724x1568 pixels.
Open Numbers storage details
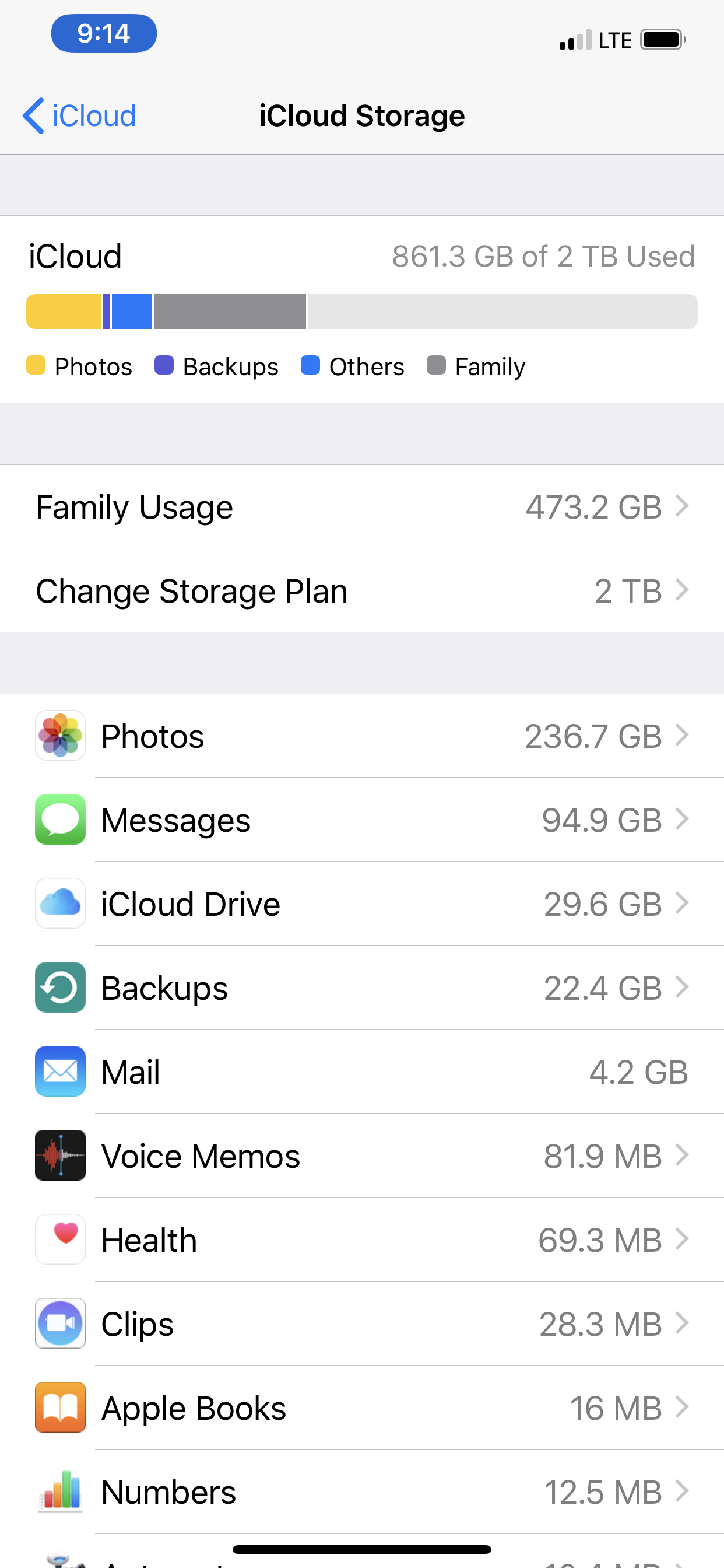[362, 1492]
